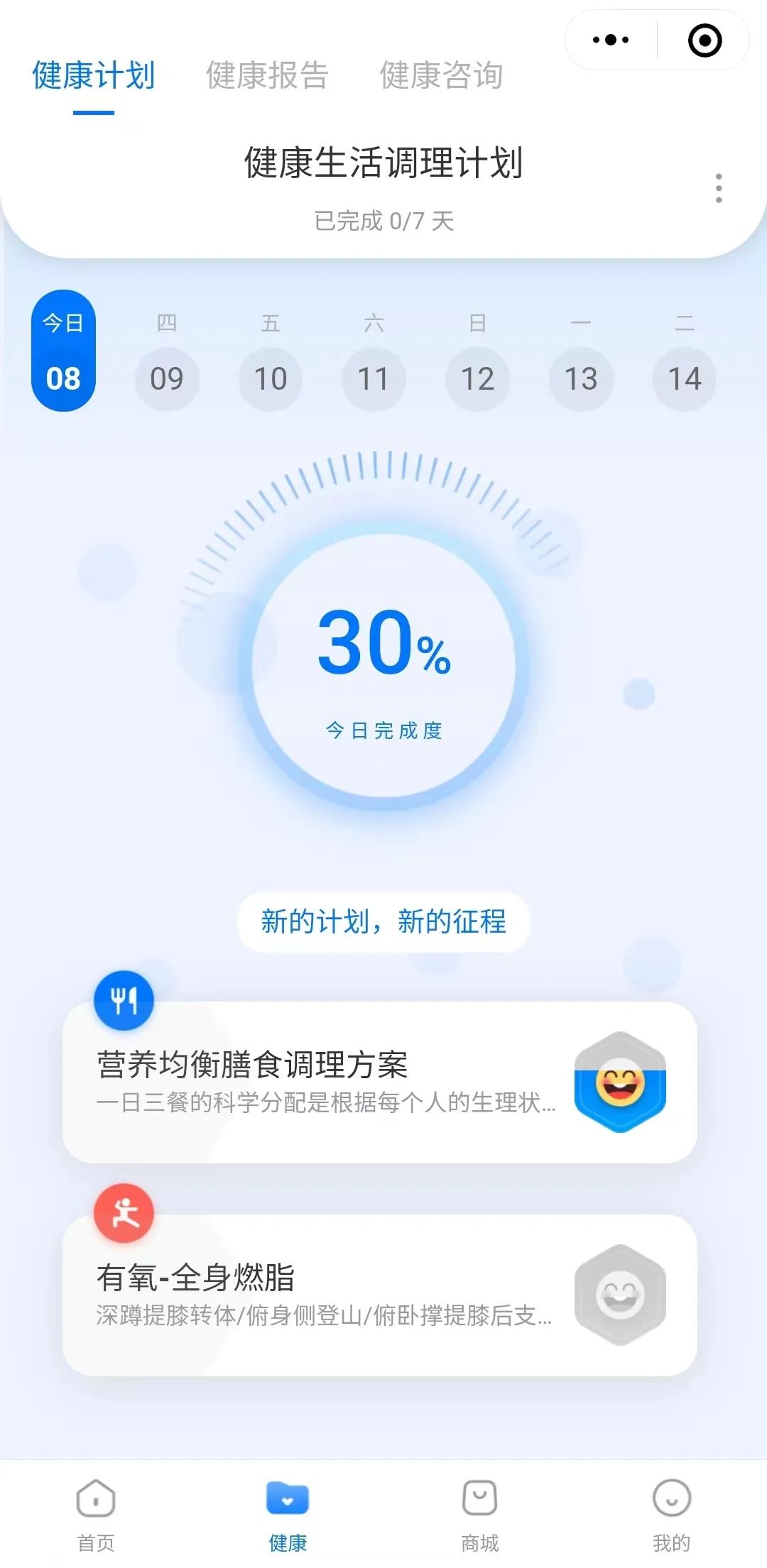The image size is (767, 1568).
Task: Select today's date 08
Action: click(x=63, y=351)
